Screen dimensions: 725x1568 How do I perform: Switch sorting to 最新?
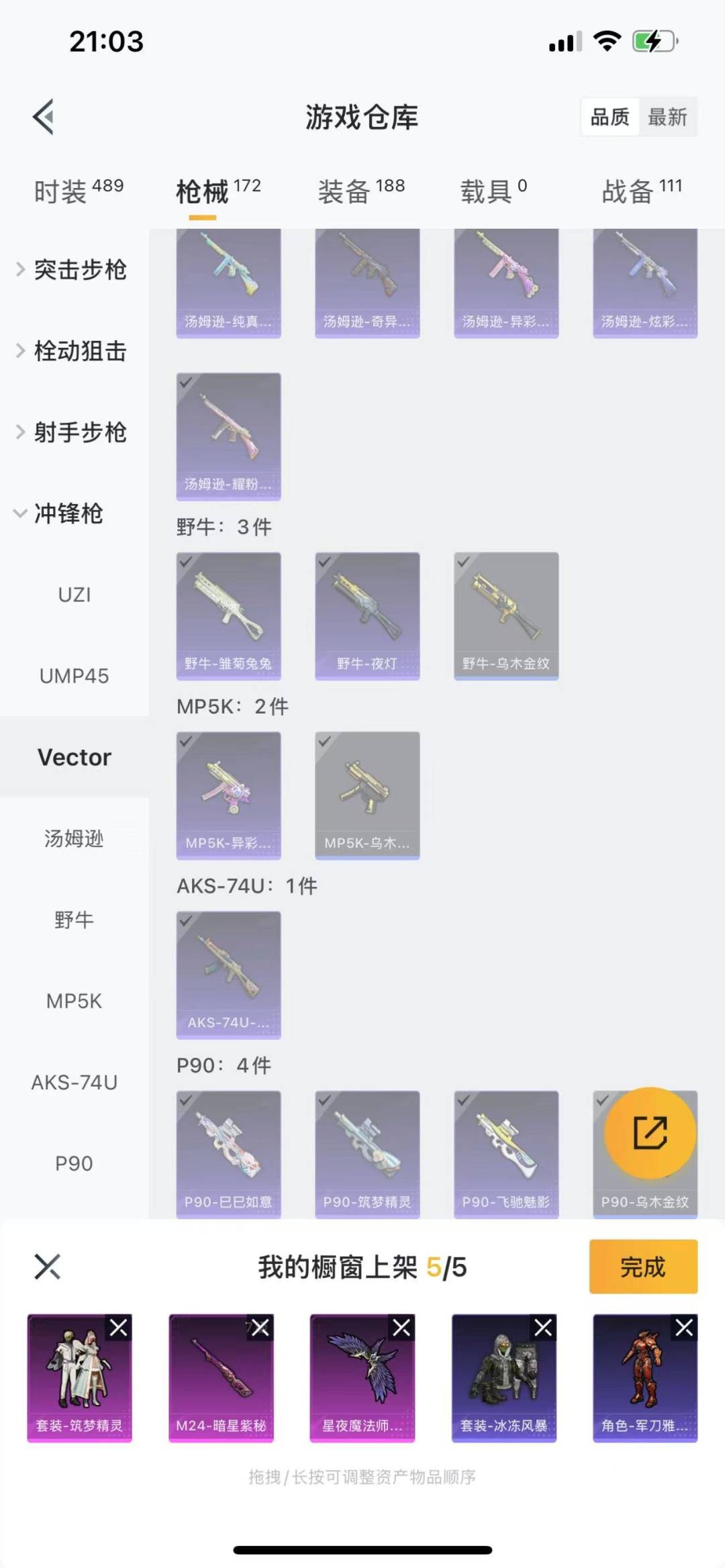click(667, 117)
